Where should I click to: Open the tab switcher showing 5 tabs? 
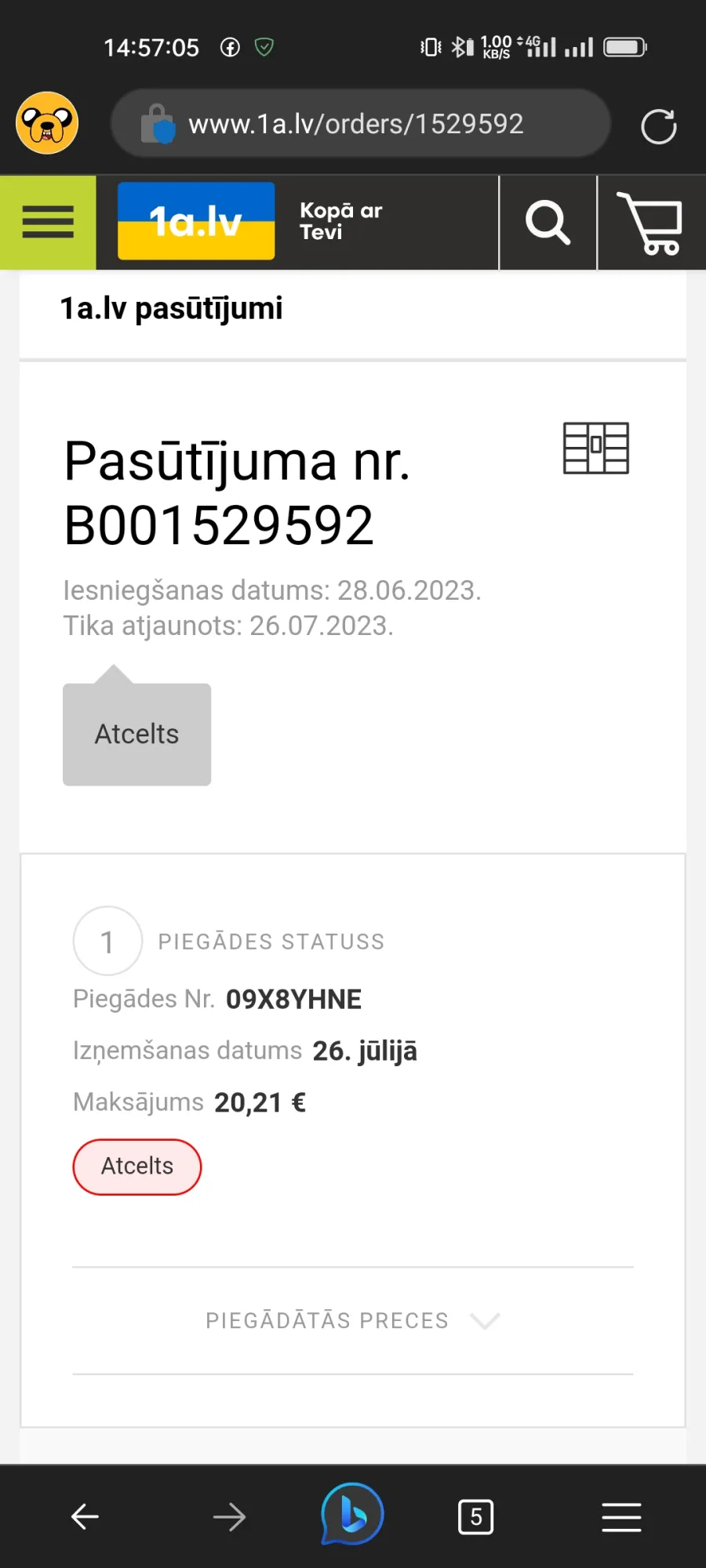[475, 1517]
